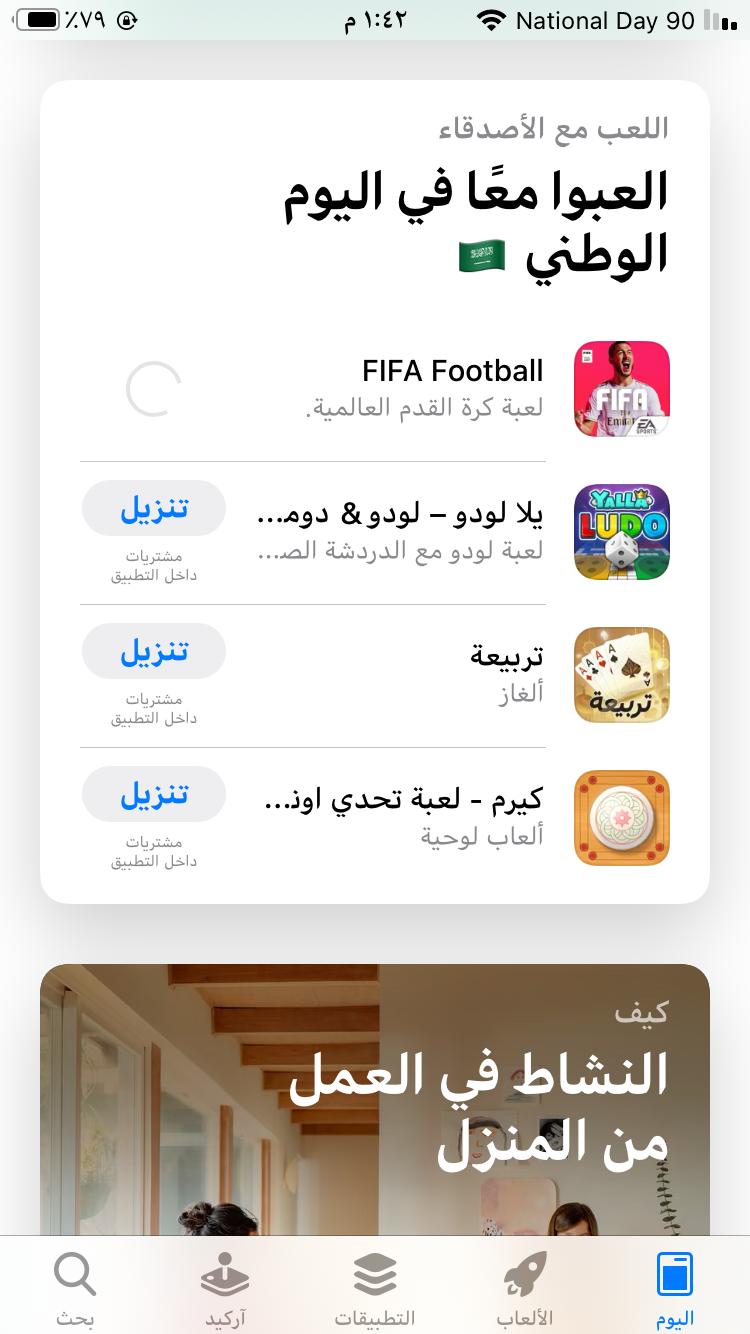Switch to the الألعاب Games tab

click(x=524, y=1288)
